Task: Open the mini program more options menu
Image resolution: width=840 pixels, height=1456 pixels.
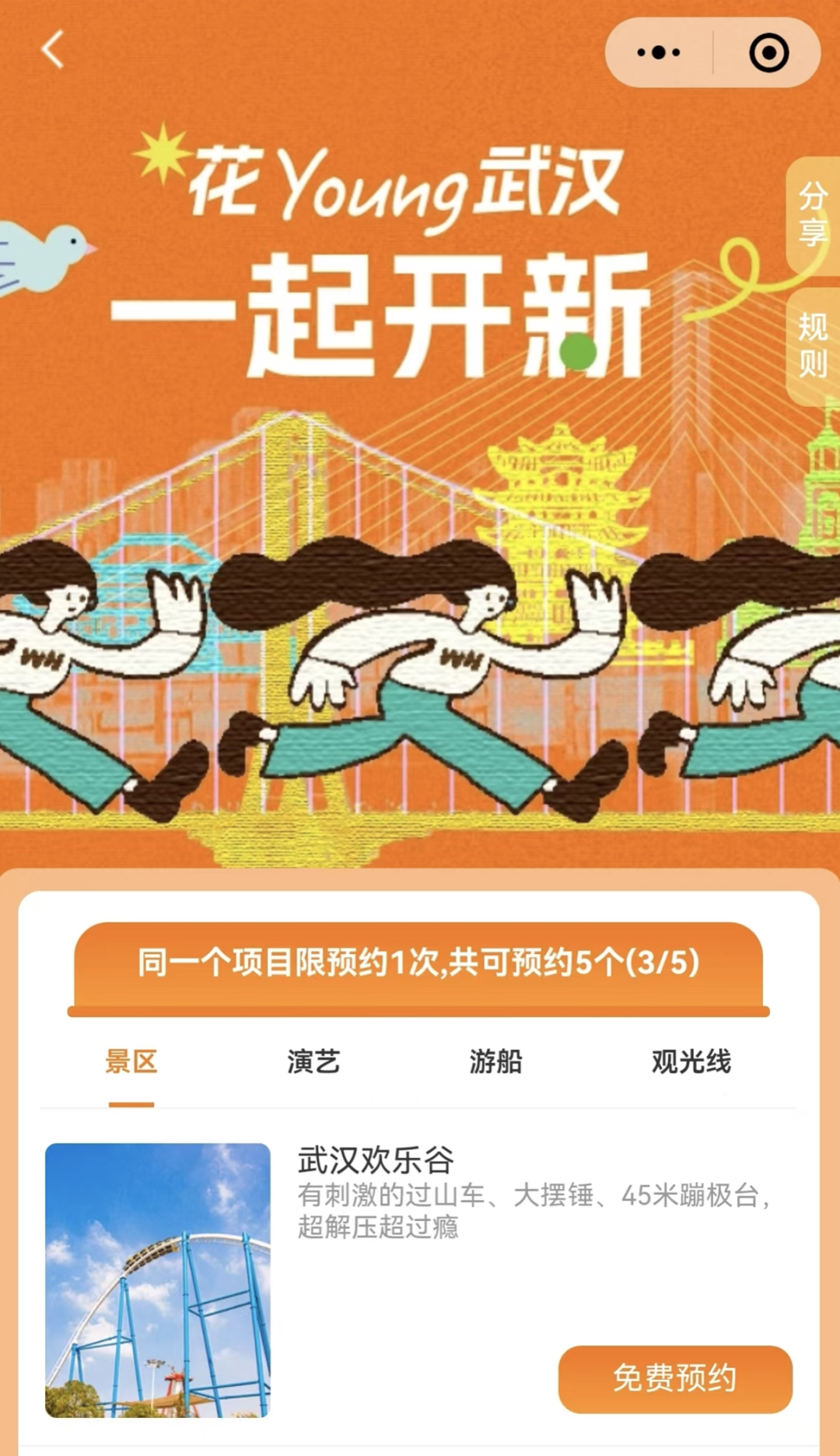Action: (x=658, y=53)
